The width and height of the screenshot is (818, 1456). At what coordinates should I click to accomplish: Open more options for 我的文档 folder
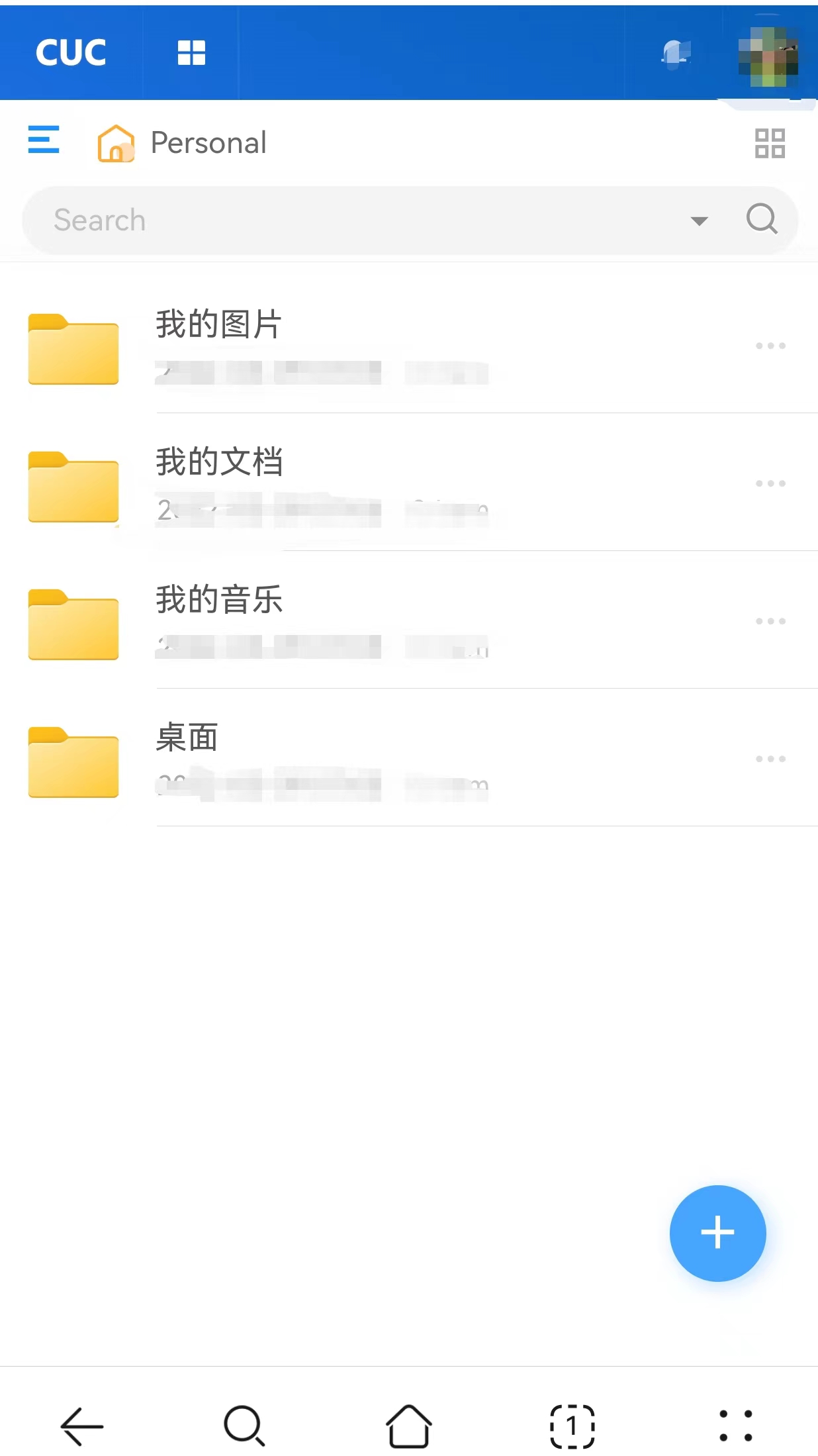[770, 483]
